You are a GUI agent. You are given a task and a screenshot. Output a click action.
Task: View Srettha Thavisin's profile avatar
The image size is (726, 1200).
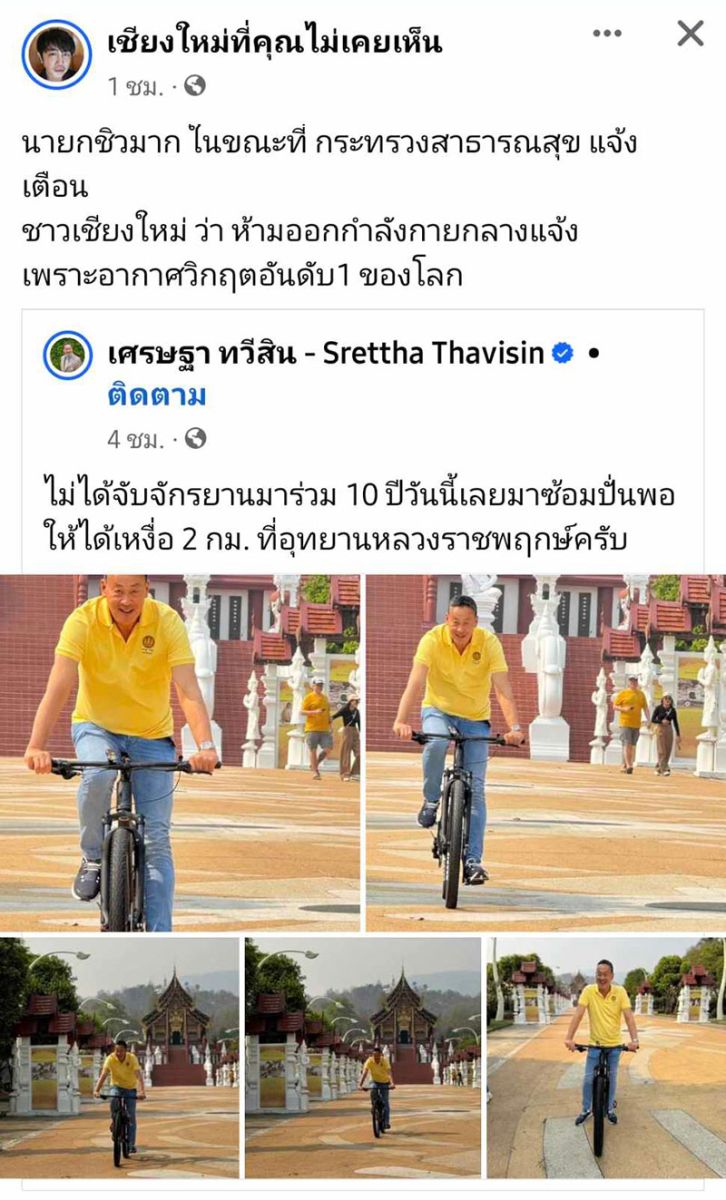69,356
